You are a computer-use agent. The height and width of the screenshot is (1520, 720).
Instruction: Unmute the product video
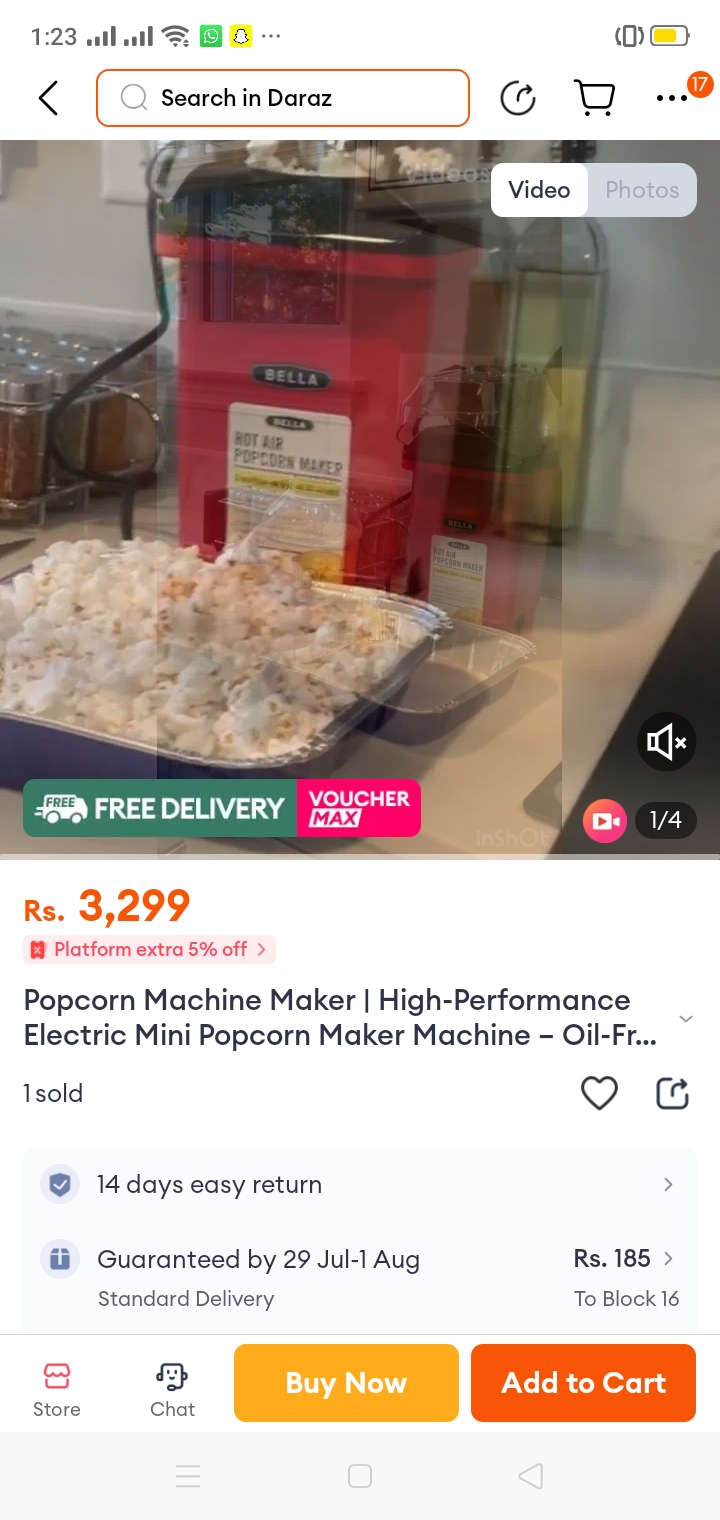pyautogui.click(x=666, y=742)
